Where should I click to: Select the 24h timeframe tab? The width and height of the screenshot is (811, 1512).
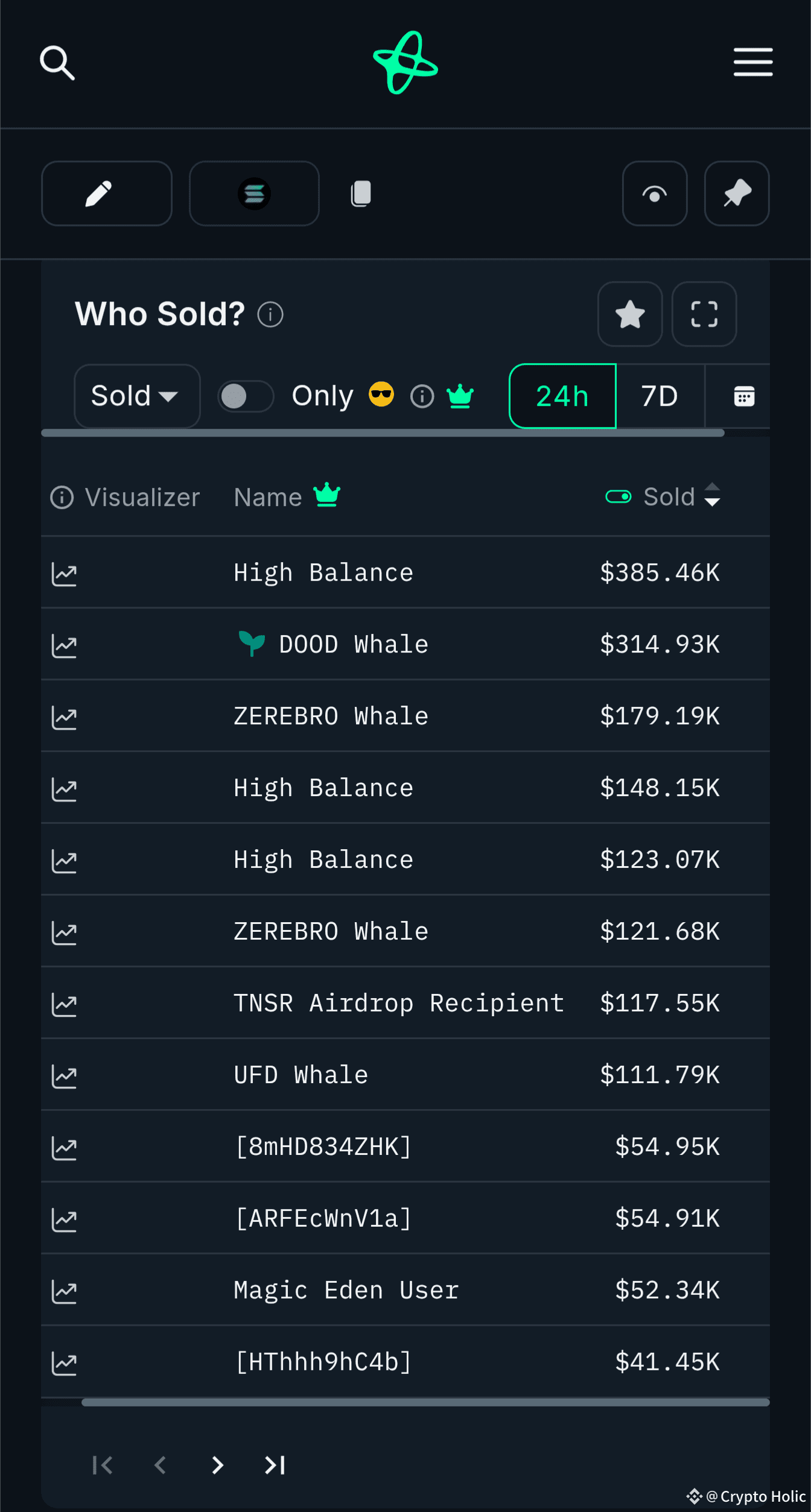(562, 396)
